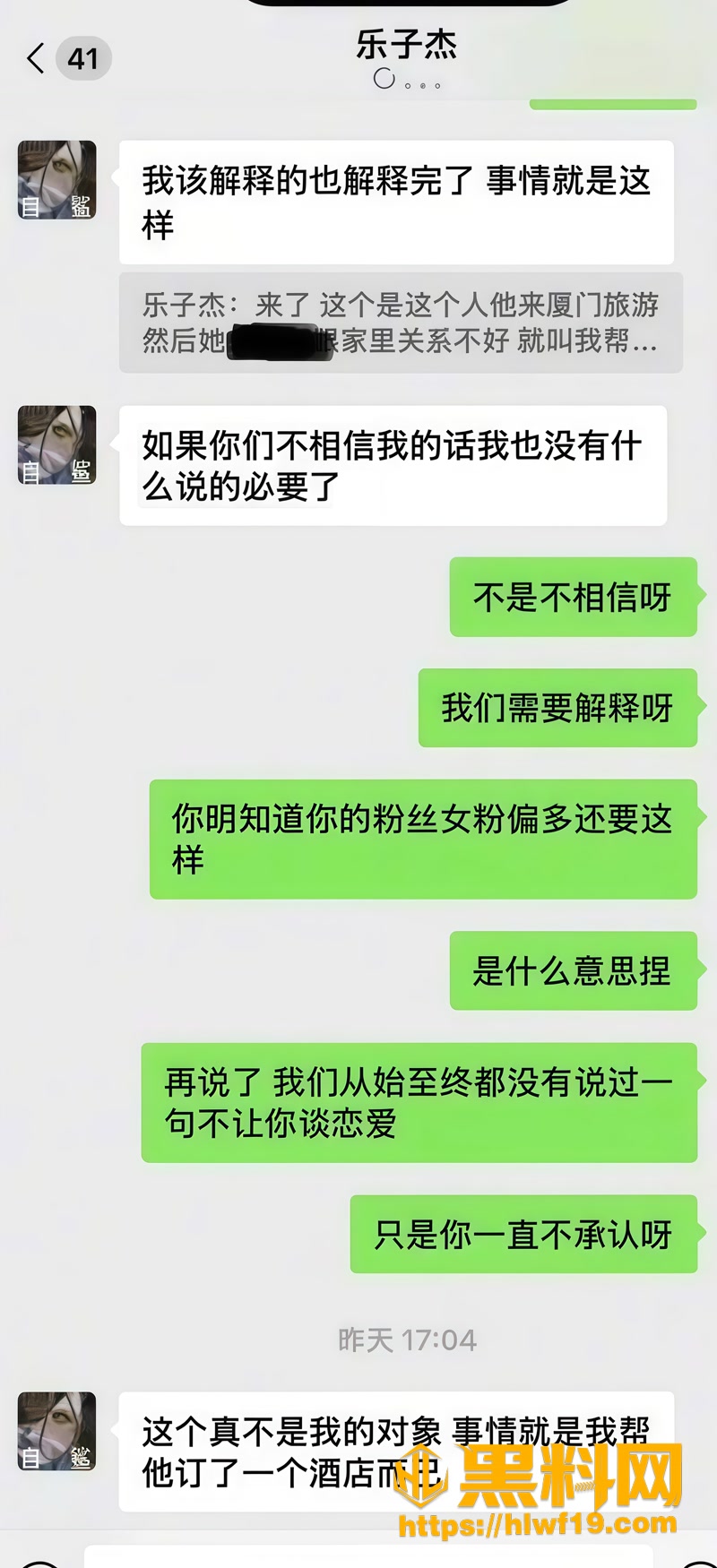
Task: Open avatar beside "我该解释的也解释完了" message
Action: pos(57,180)
